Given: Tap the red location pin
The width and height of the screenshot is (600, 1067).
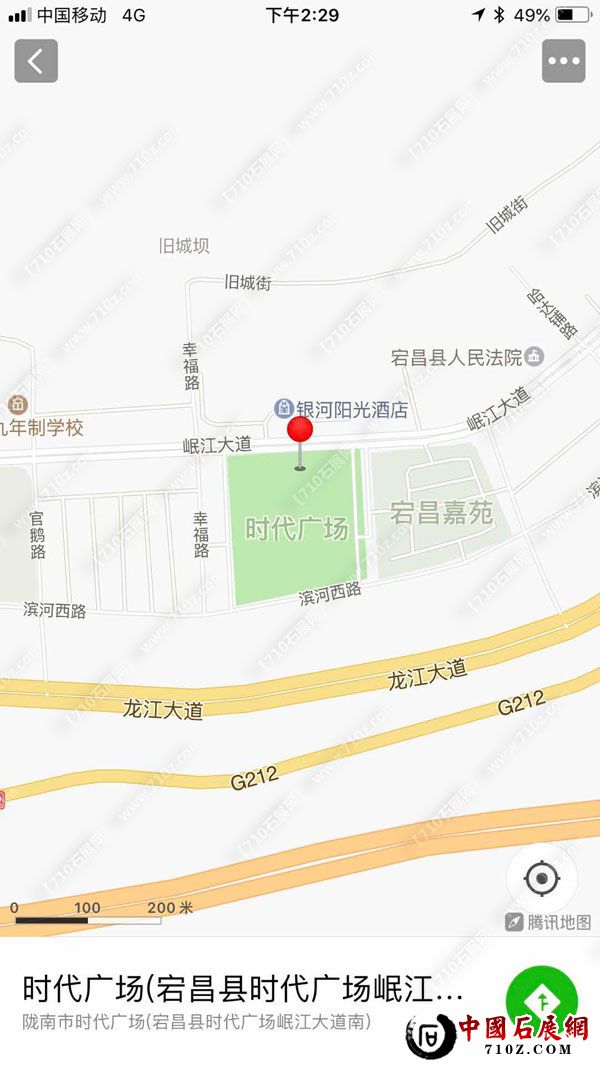Looking at the screenshot, I should pos(300,431).
